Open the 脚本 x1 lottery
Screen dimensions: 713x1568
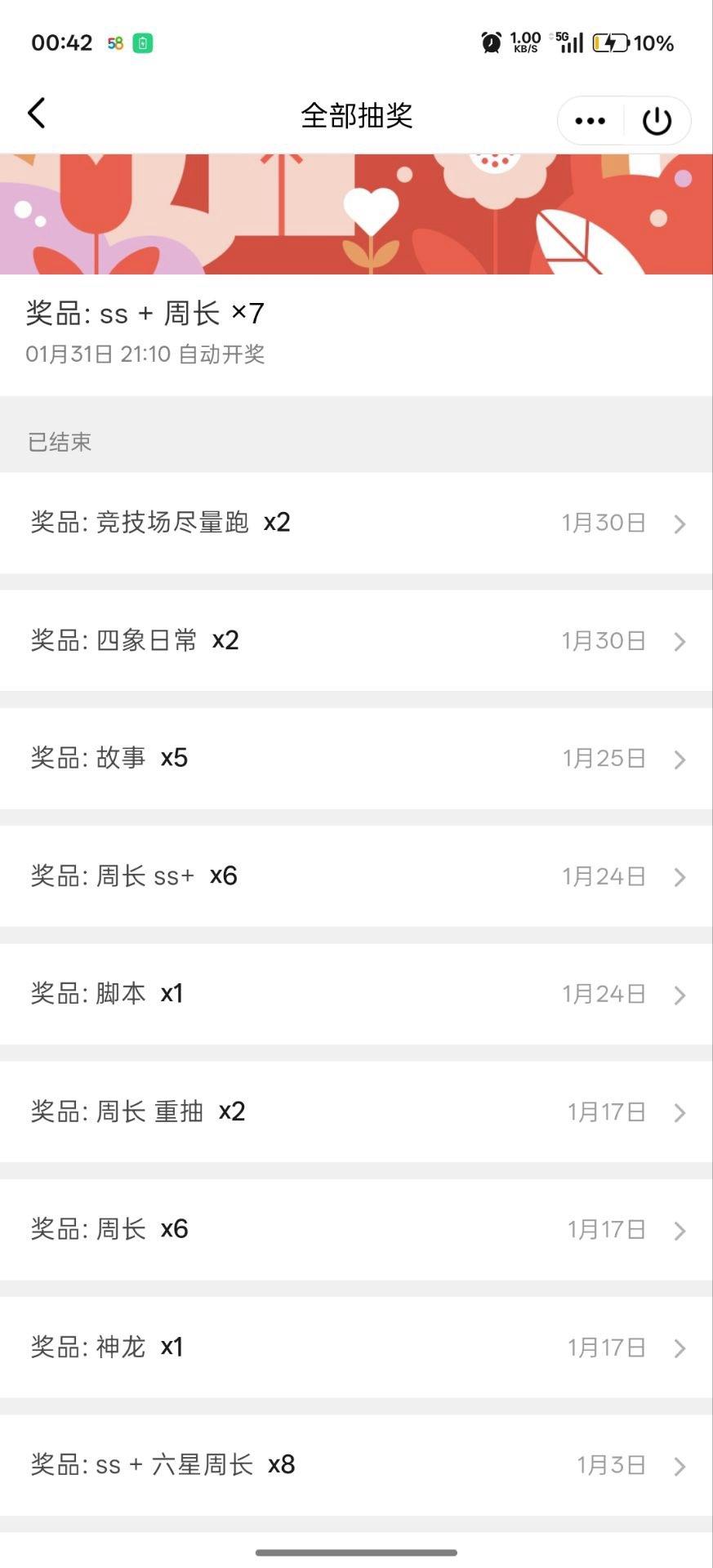pyautogui.click(x=356, y=993)
